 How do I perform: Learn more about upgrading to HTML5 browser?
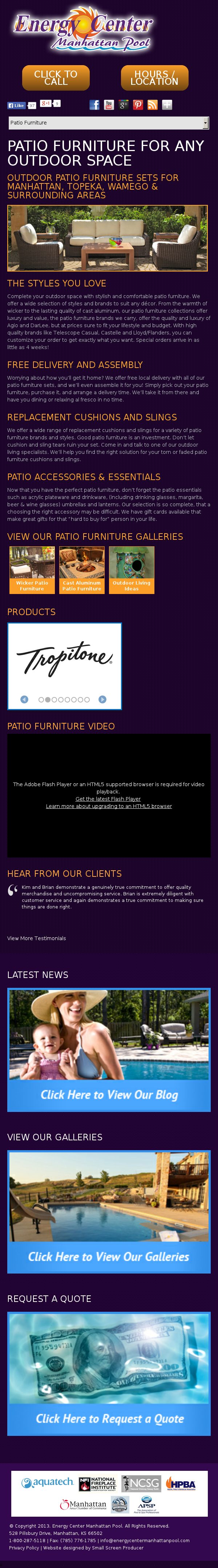(109, 806)
